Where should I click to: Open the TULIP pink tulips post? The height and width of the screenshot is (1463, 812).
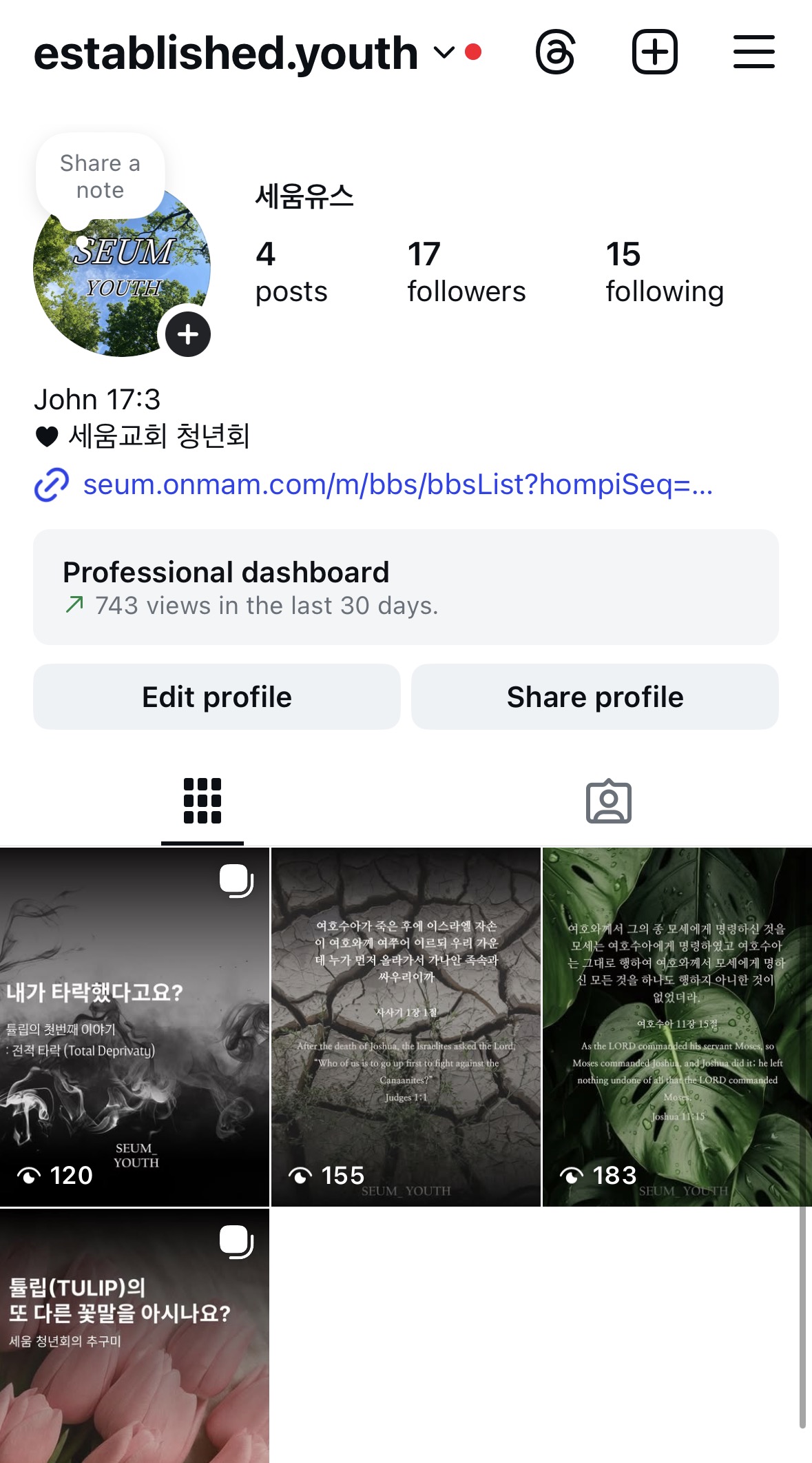[x=134, y=1336]
